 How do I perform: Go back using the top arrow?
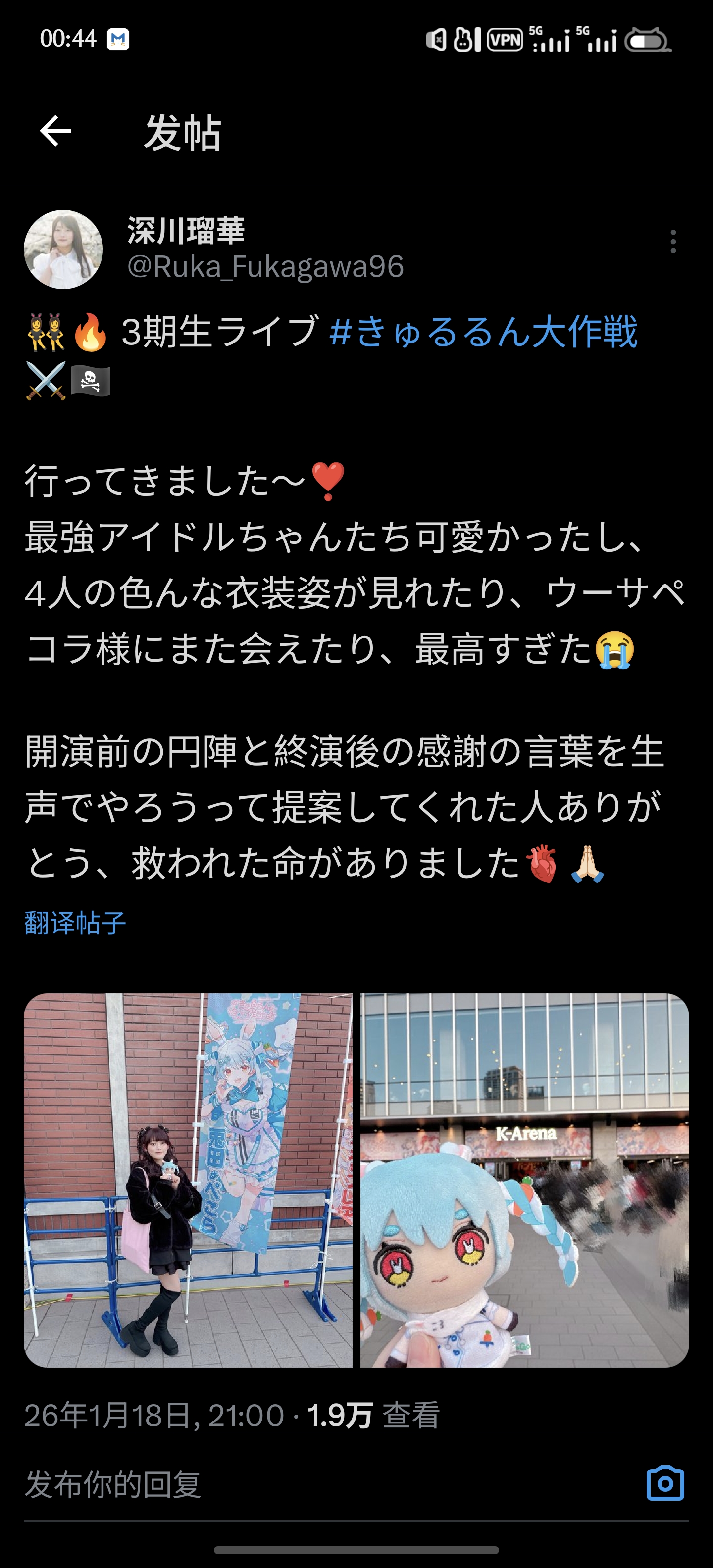tap(55, 131)
